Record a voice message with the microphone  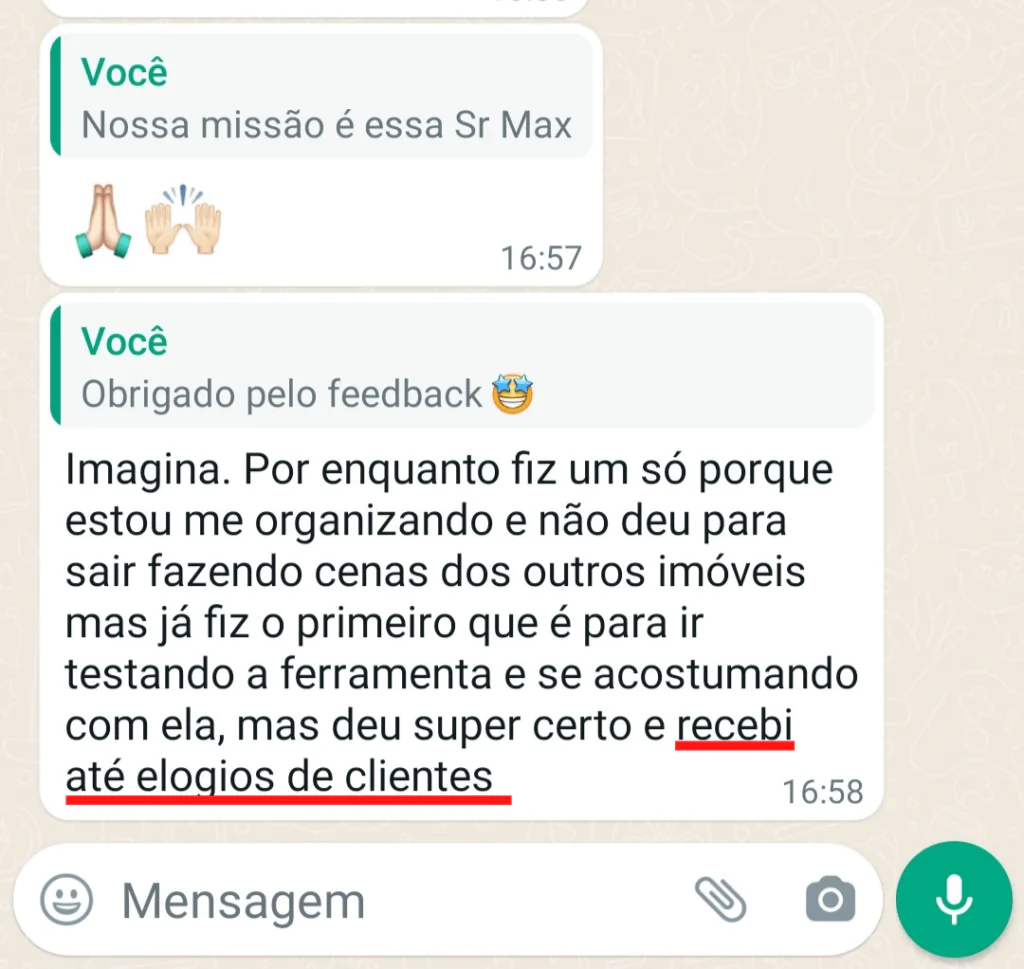coord(954,899)
